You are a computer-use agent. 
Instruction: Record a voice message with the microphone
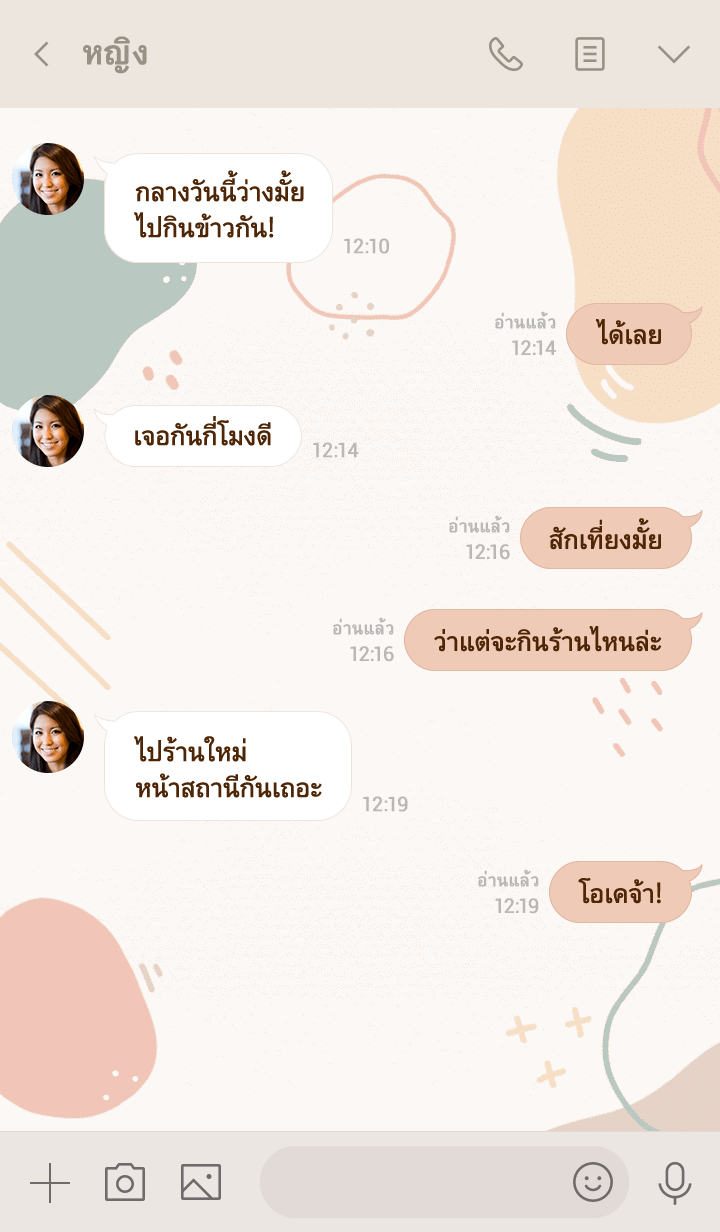(675, 1183)
